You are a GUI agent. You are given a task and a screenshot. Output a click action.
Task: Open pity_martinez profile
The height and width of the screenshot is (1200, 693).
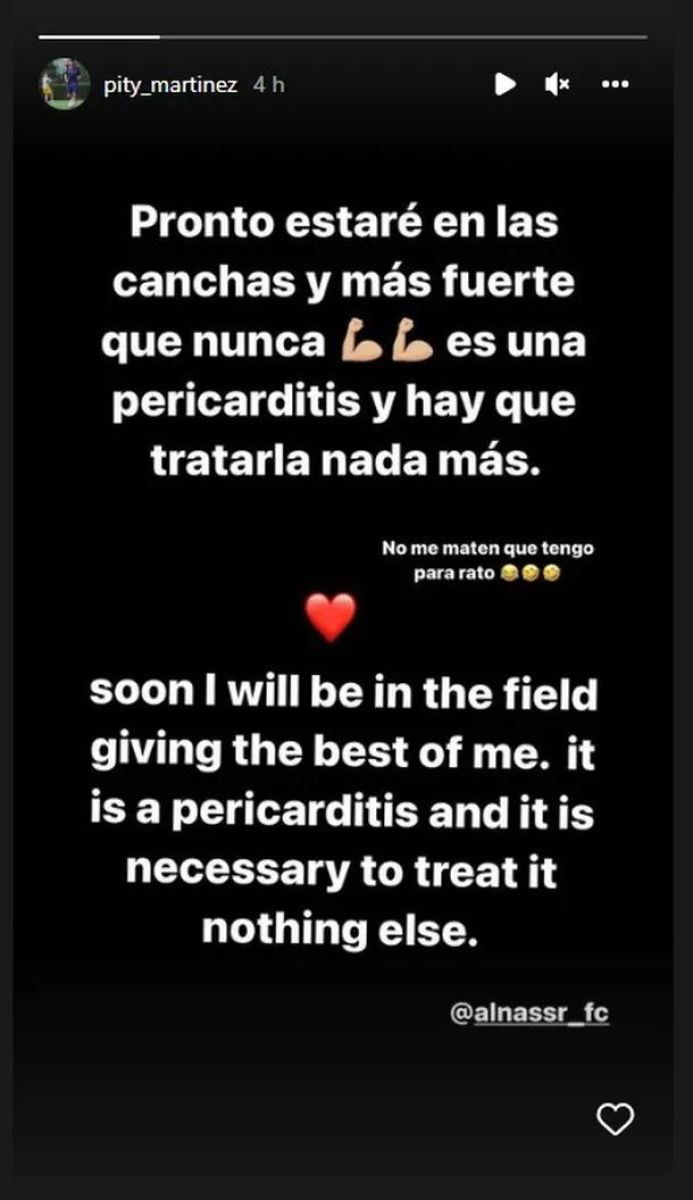pos(168,85)
